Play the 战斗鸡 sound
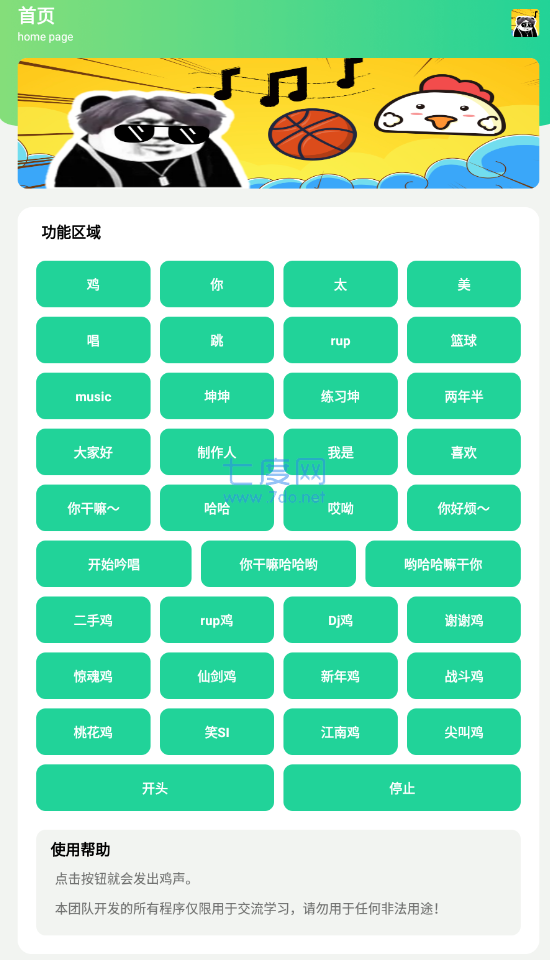The height and width of the screenshot is (960, 550). tap(464, 675)
